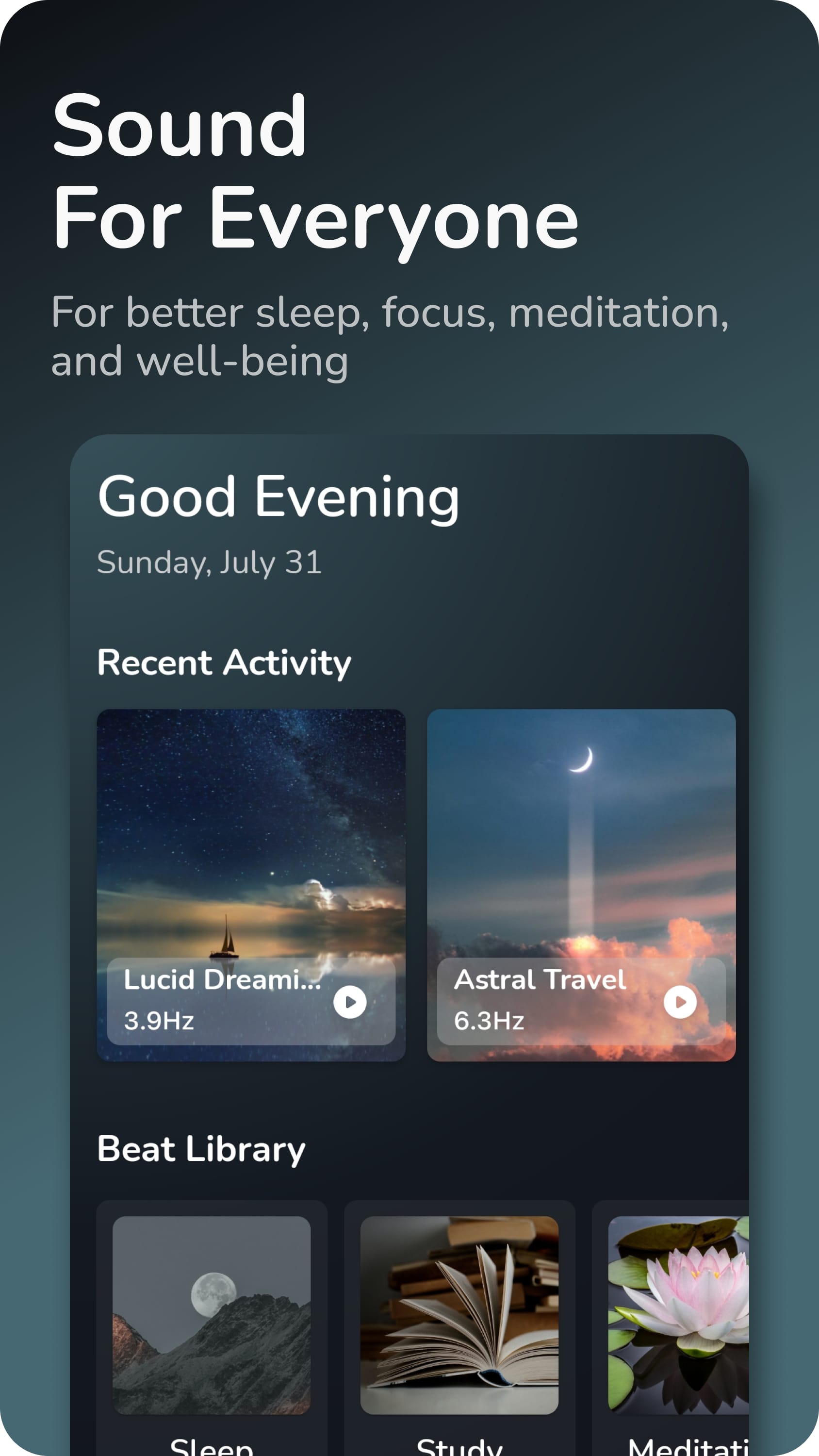Select the 6.3Hz frequency label
The image size is (819, 1456).
tap(490, 1020)
